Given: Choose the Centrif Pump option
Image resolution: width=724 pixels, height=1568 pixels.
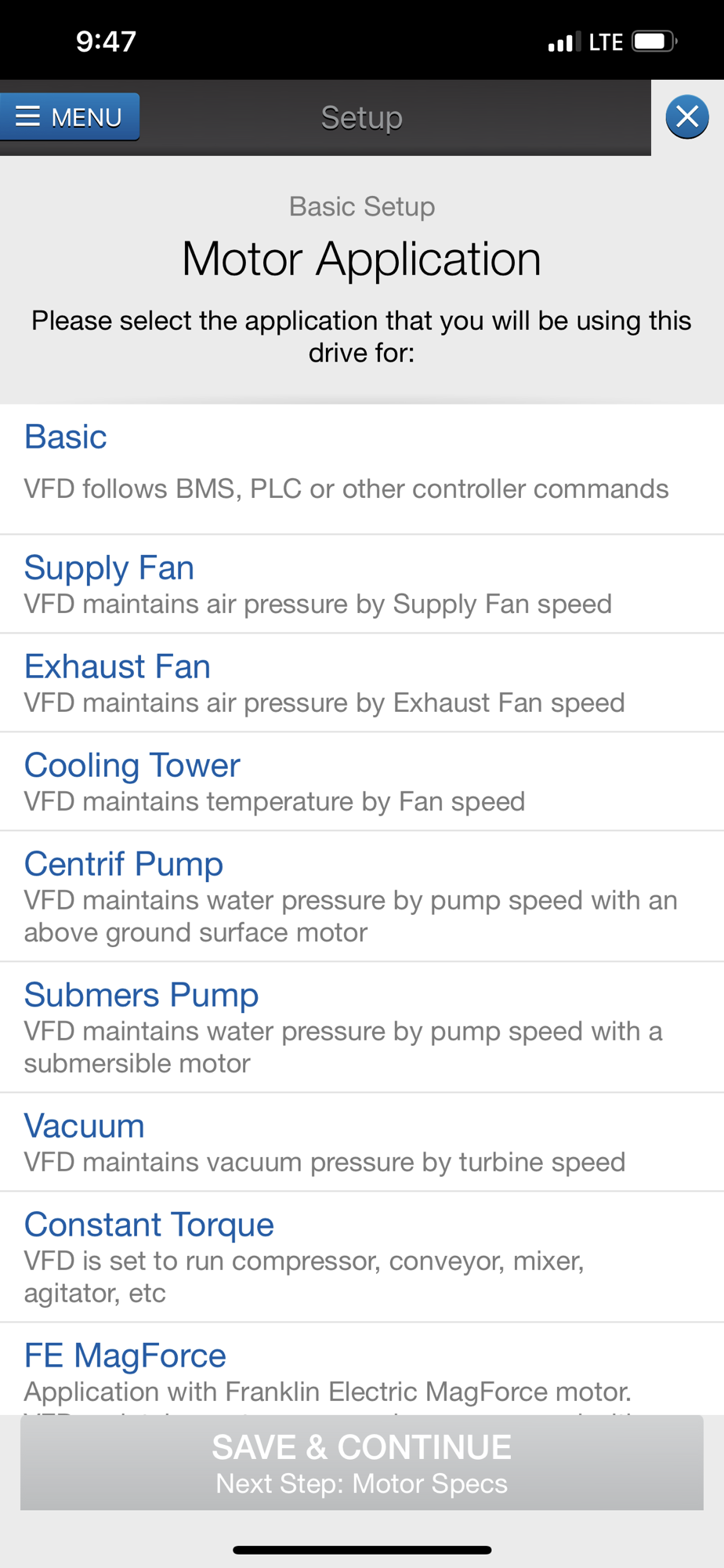Looking at the screenshot, I should (x=362, y=896).
